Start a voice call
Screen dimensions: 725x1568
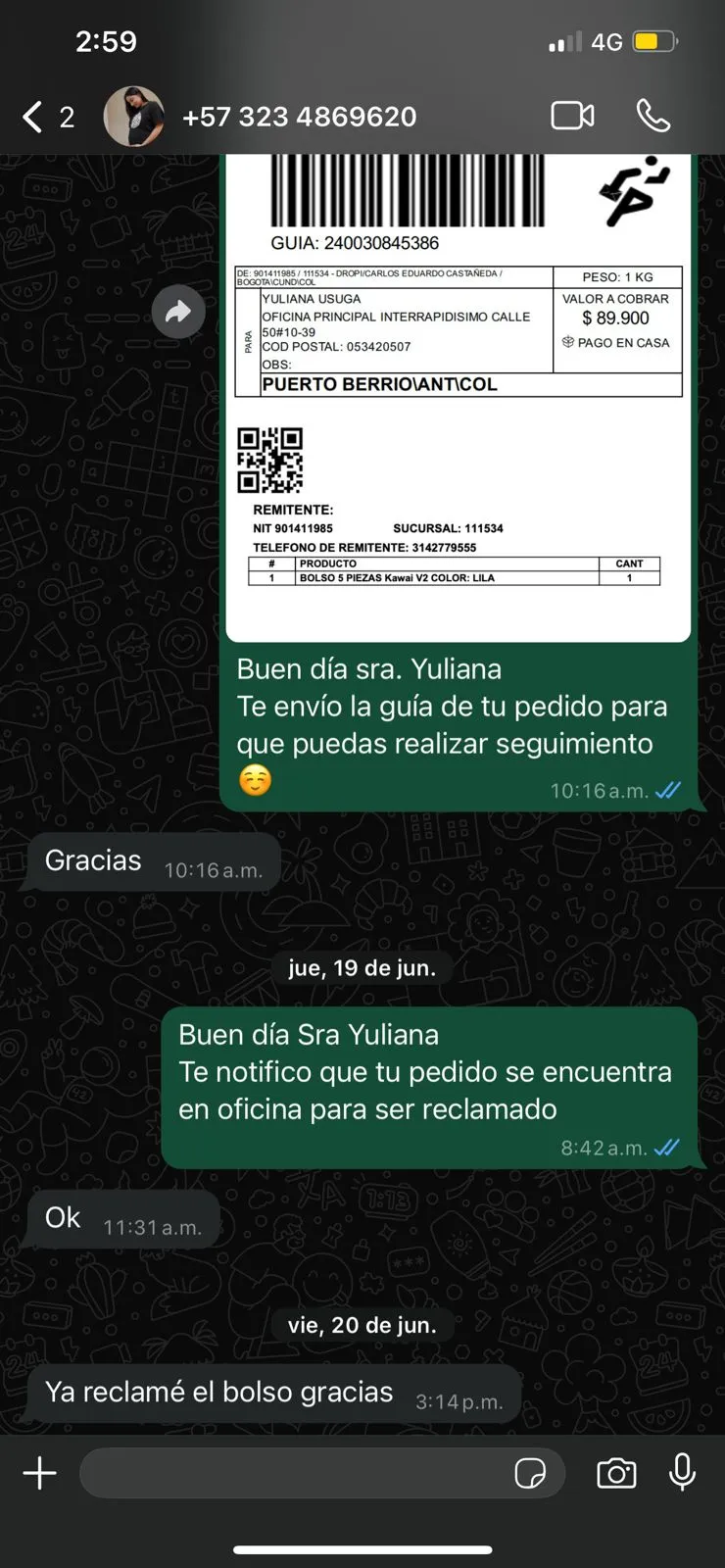pos(652,116)
